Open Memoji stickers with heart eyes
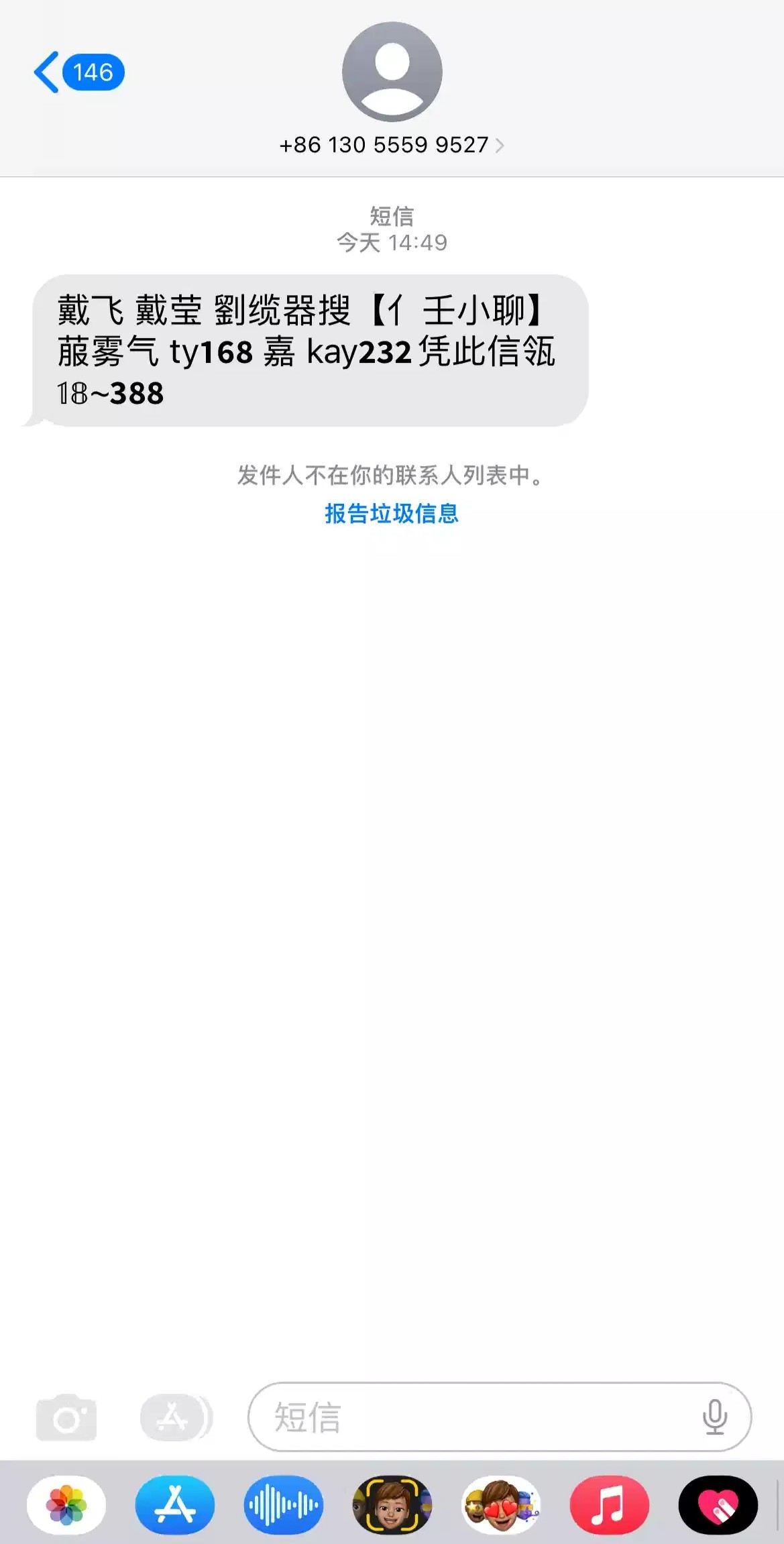784x1544 pixels. [501, 1505]
